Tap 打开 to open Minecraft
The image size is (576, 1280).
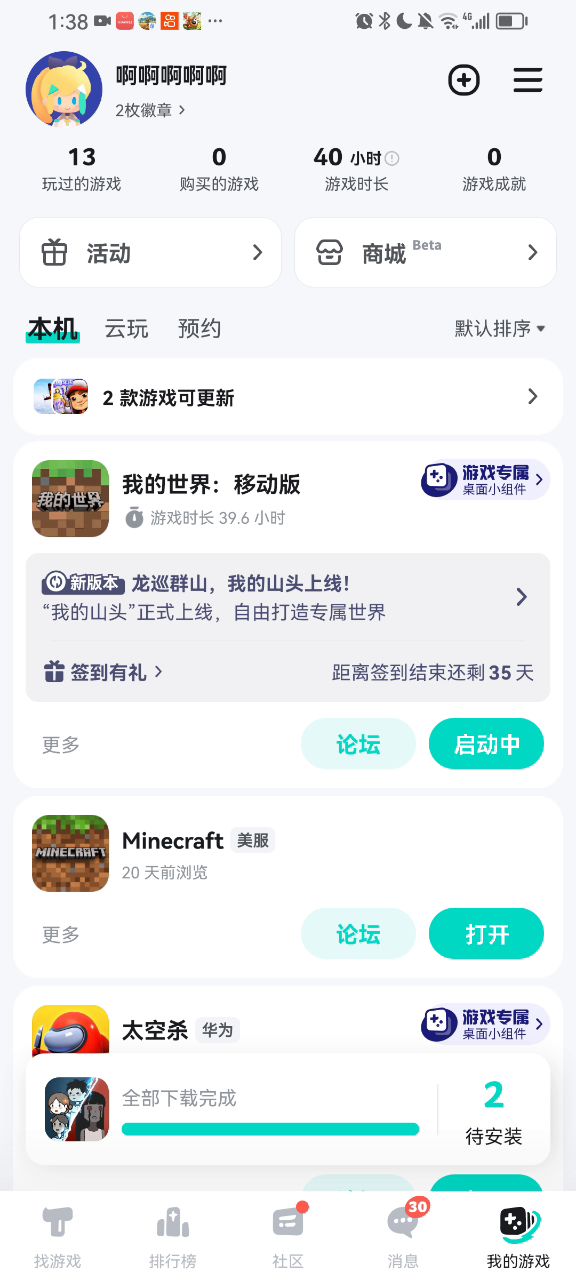pyautogui.click(x=487, y=934)
